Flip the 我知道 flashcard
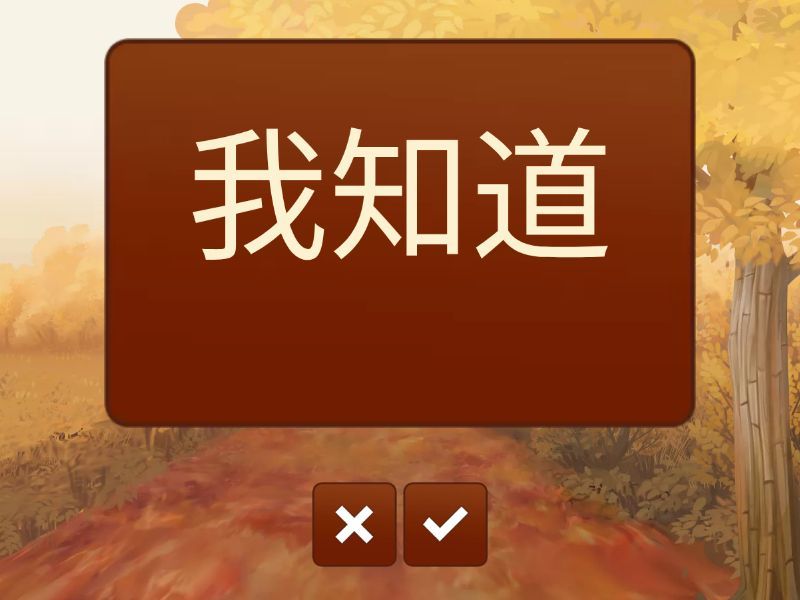The image size is (800, 600). click(400, 233)
